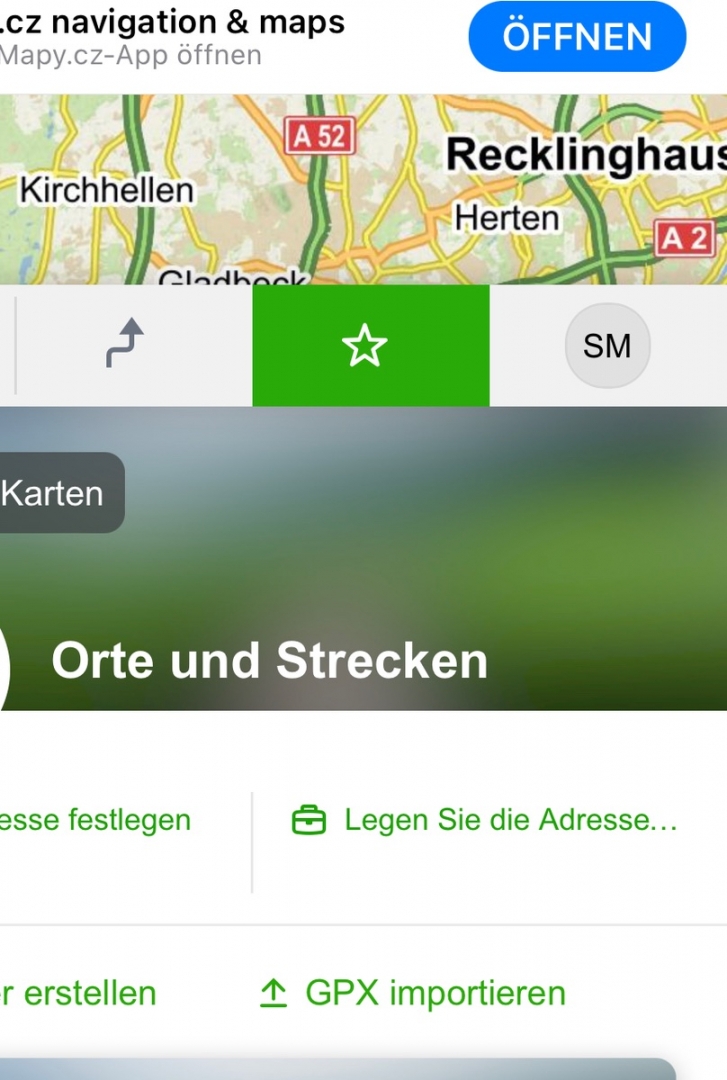Import a GPX file
This screenshot has width=727, height=1080.
412,993
